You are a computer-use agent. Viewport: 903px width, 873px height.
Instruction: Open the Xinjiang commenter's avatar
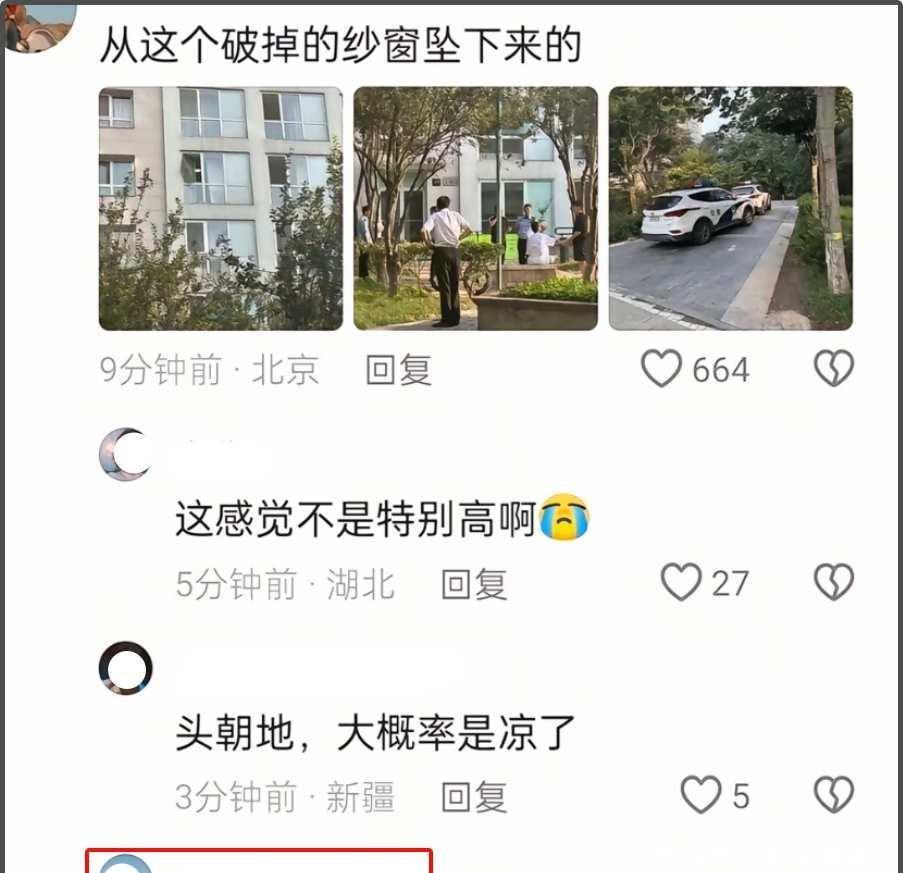(126, 669)
